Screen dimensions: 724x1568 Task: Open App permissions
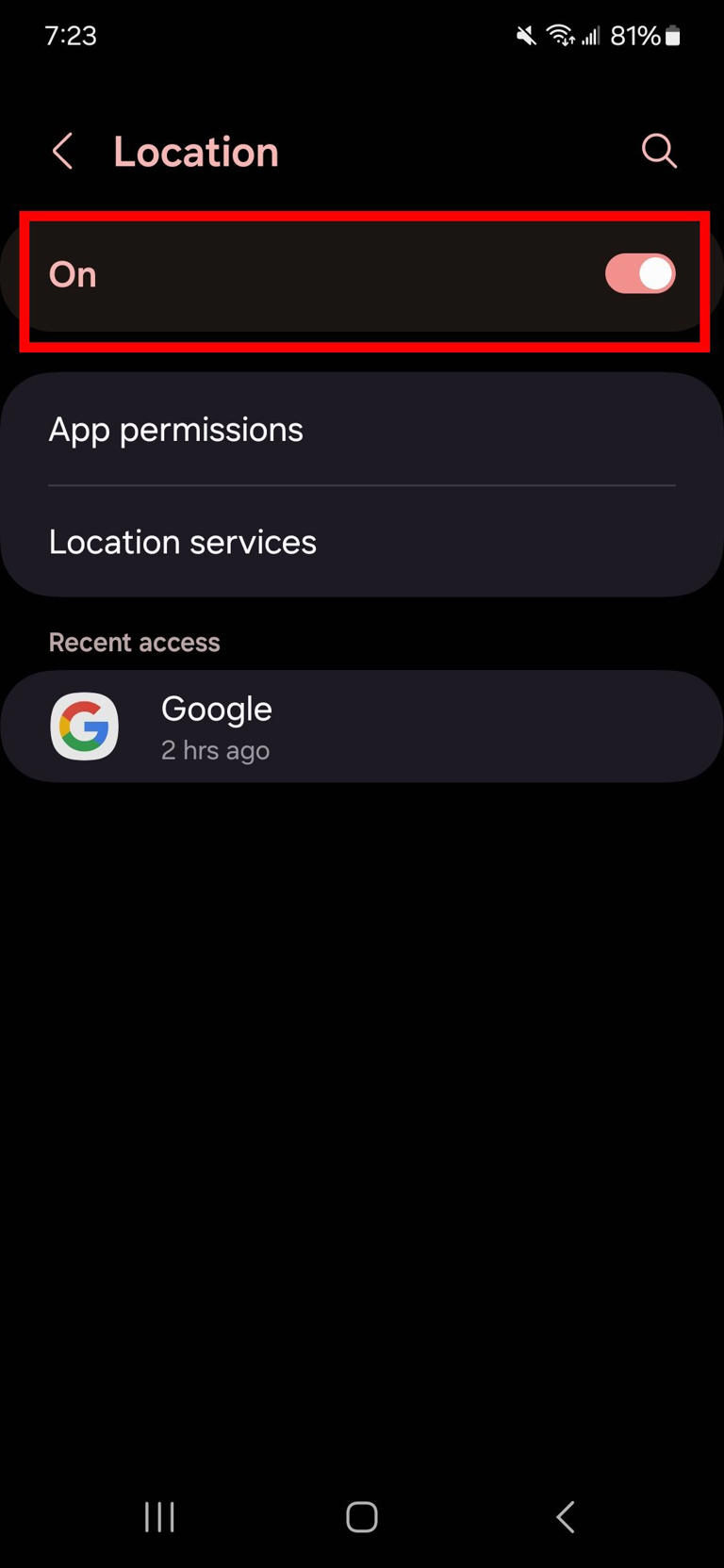(x=175, y=429)
